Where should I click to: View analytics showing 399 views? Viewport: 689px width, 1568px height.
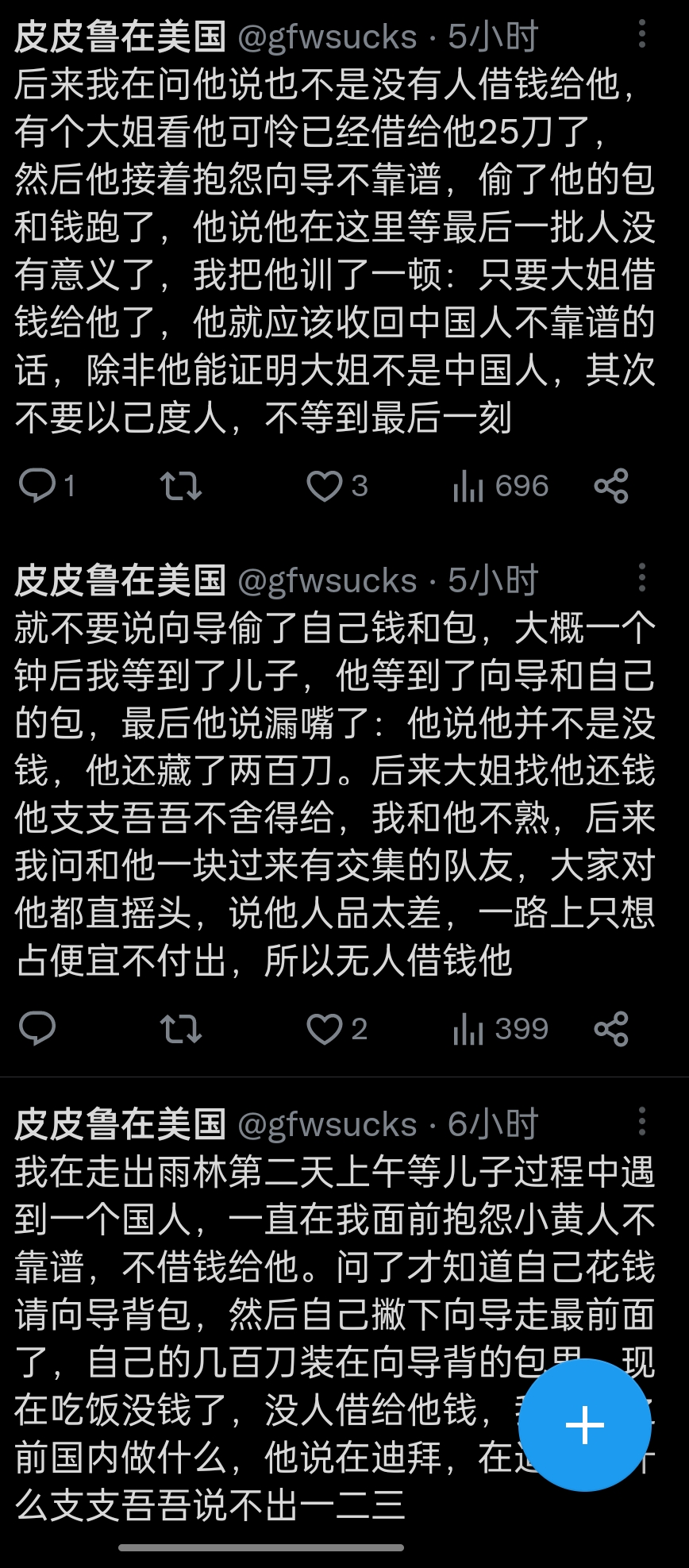(x=500, y=1029)
